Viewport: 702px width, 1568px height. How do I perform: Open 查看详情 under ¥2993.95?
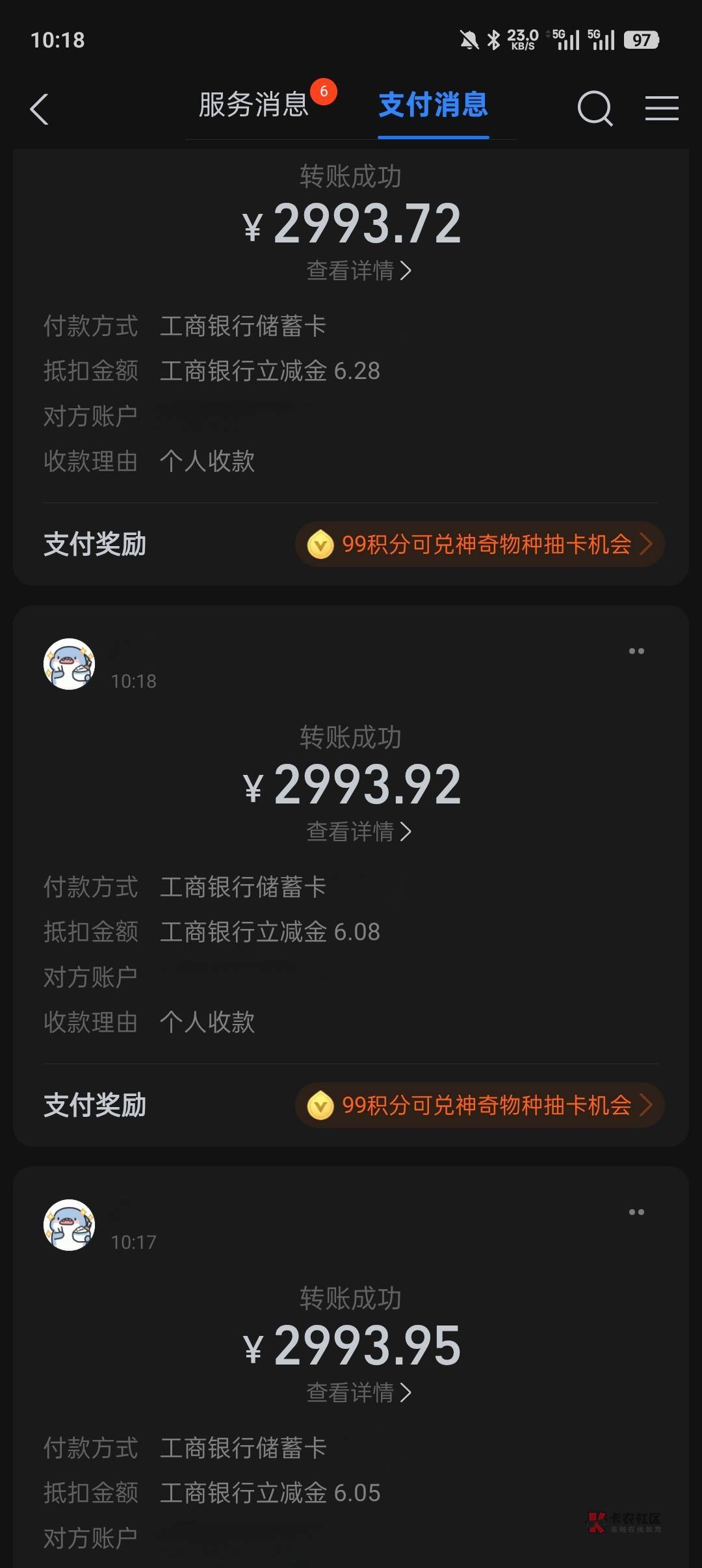[359, 1392]
